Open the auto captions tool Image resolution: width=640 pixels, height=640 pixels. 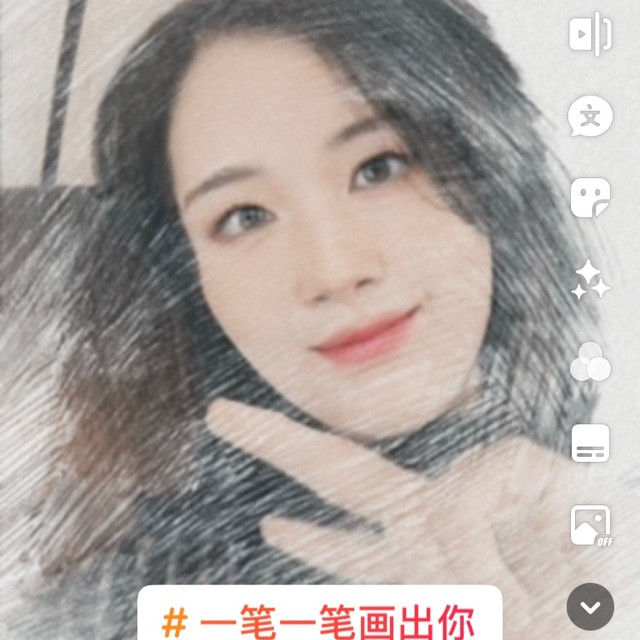click(x=590, y=443)
